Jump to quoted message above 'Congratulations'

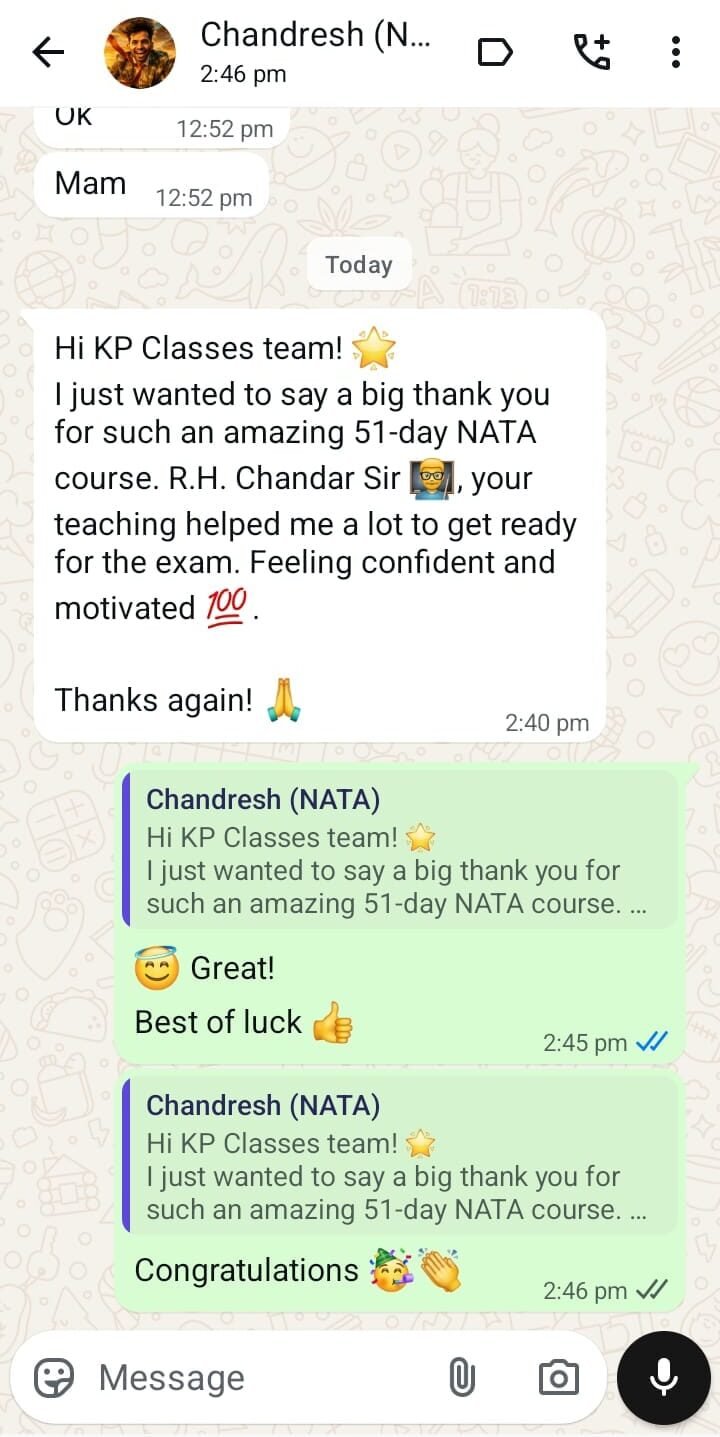coord(400,1157)
